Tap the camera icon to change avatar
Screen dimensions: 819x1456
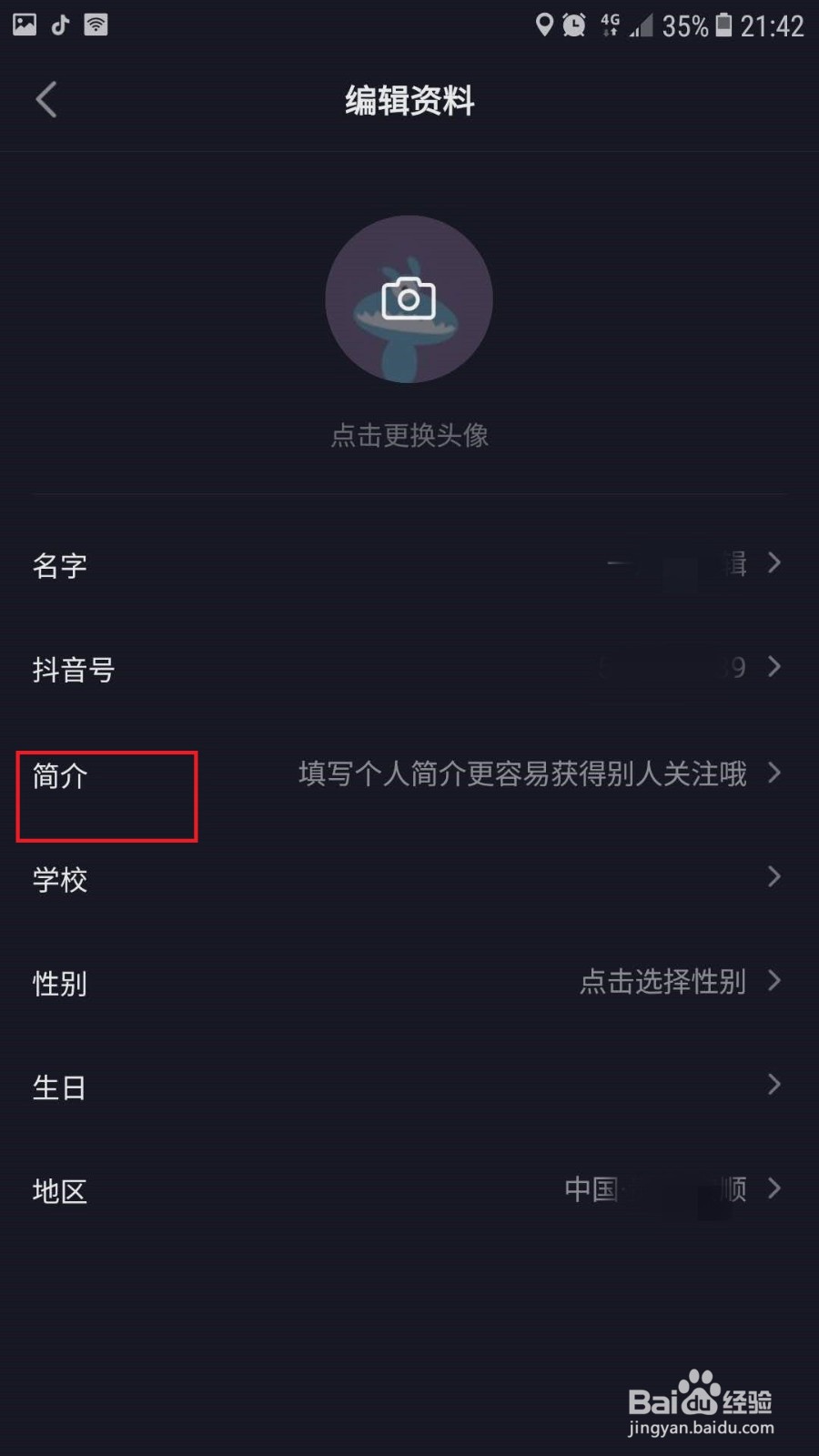[409, 298]
